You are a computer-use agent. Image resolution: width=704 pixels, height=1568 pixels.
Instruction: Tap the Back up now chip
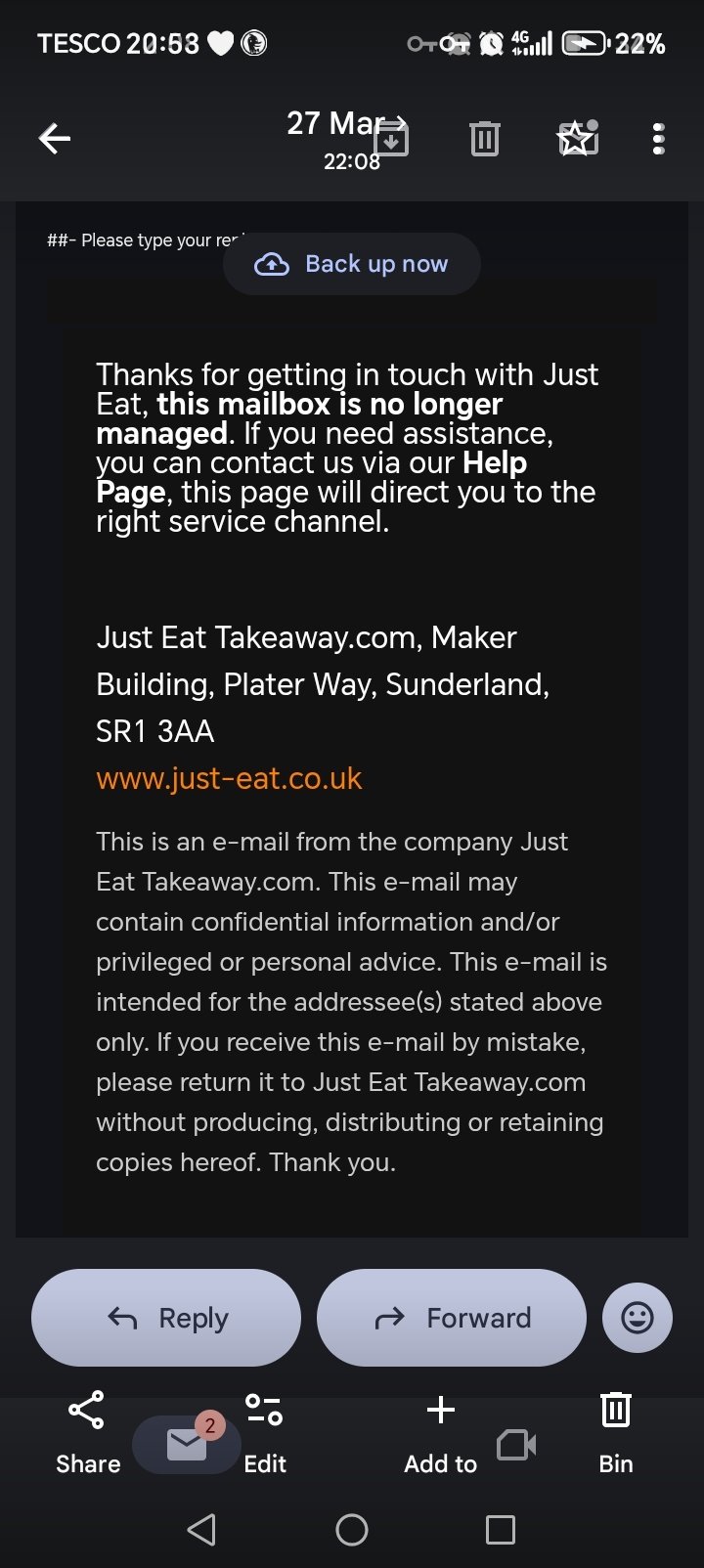[352, 264]
